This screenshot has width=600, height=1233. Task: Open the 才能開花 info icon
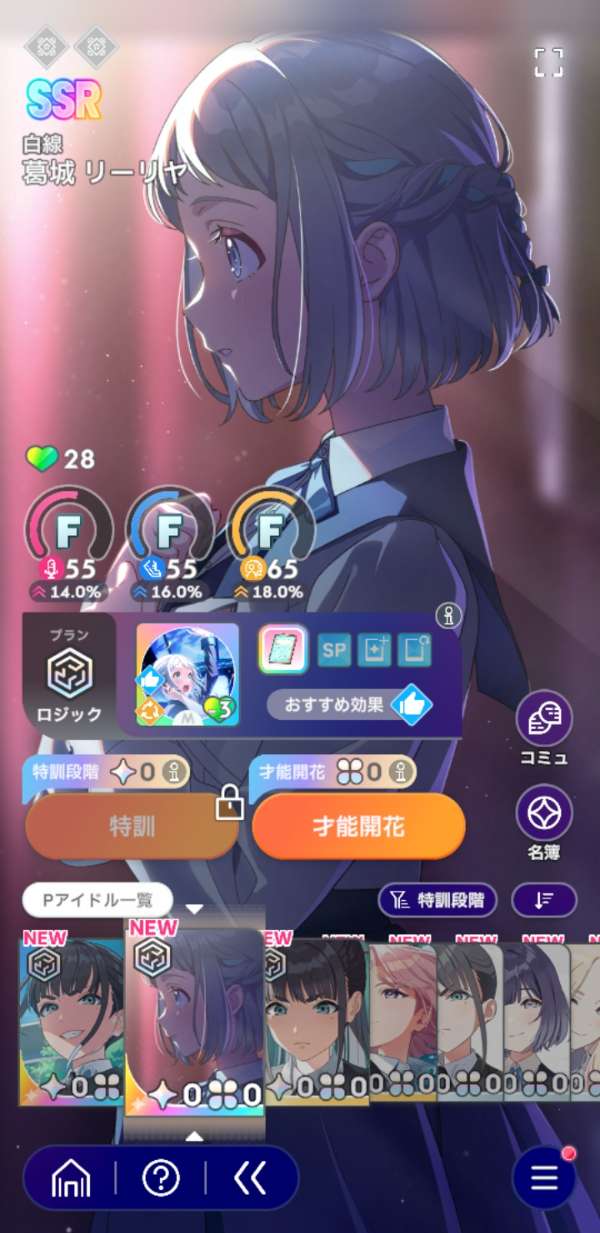pos(401,773)
